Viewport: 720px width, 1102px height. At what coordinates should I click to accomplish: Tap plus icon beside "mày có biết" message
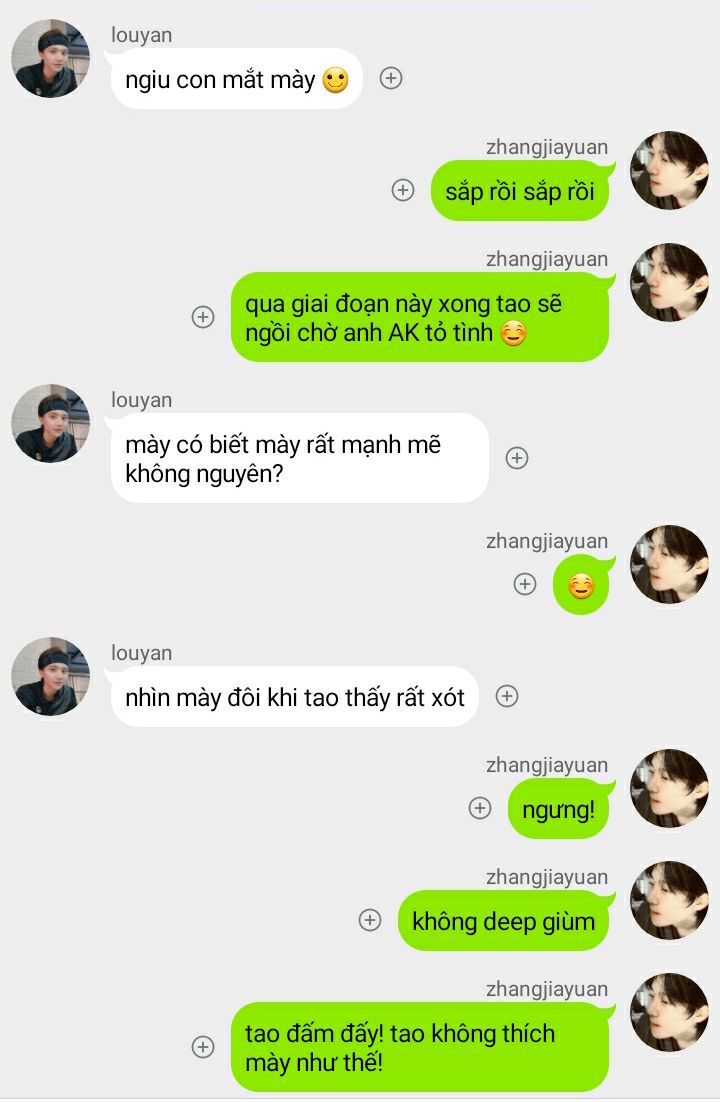coord(517,458)
